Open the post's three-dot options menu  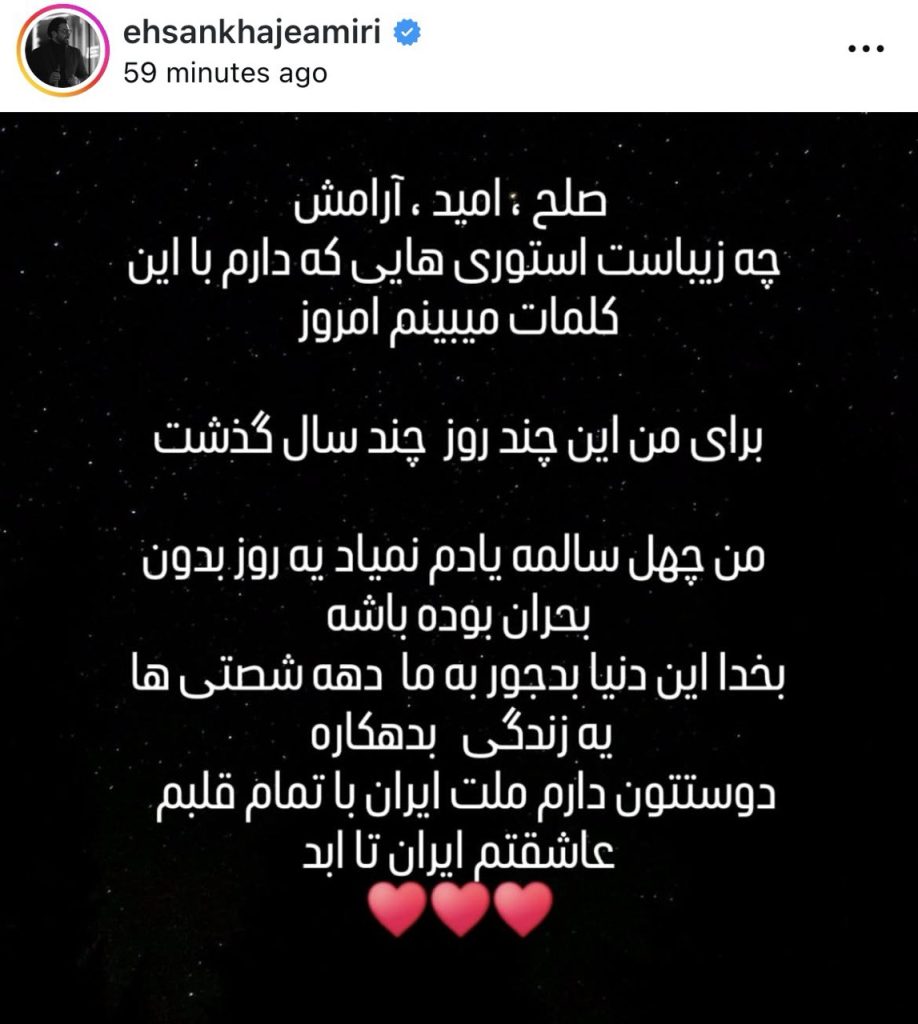865,48
